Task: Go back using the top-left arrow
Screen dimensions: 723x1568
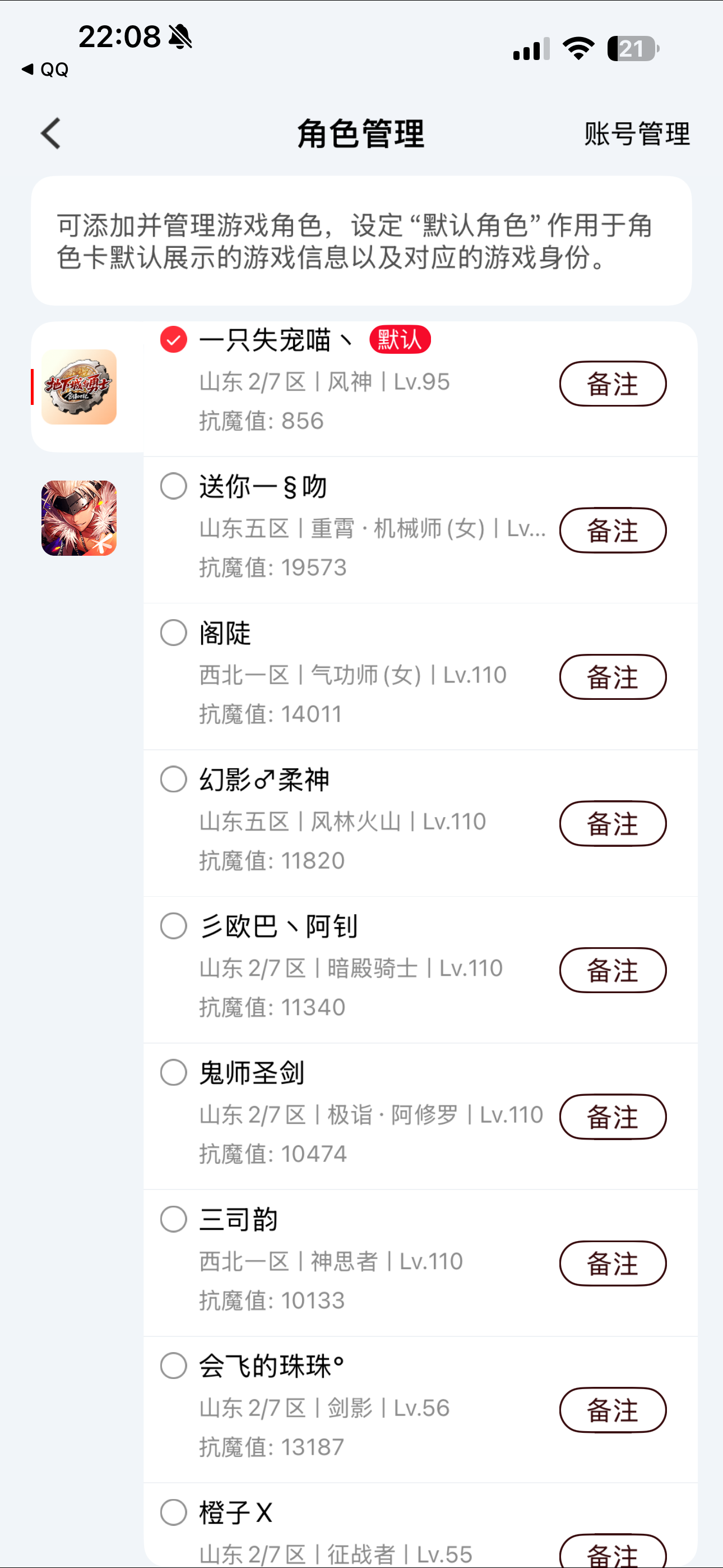Action: tap(51, 133)
